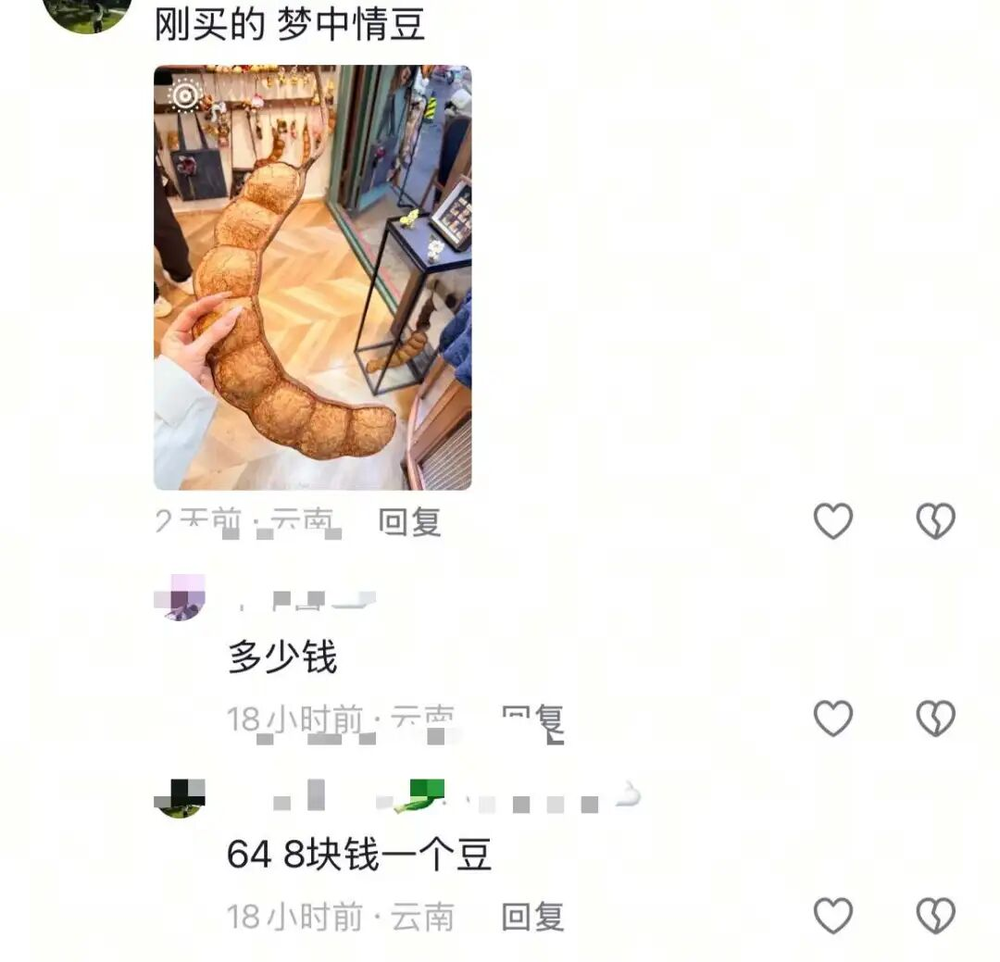Like the 64 8块钱一个豆 comment
The width and height of the screenshot is (1000, 962).
pos(833,915)
